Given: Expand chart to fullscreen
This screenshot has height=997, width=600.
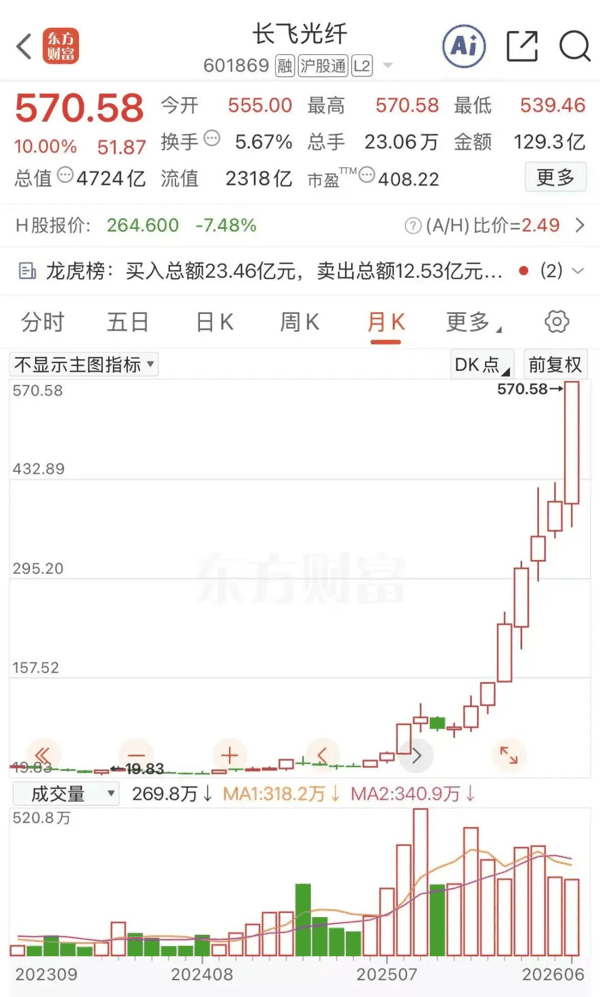Looking at the screenshot, I should point(508,755).
